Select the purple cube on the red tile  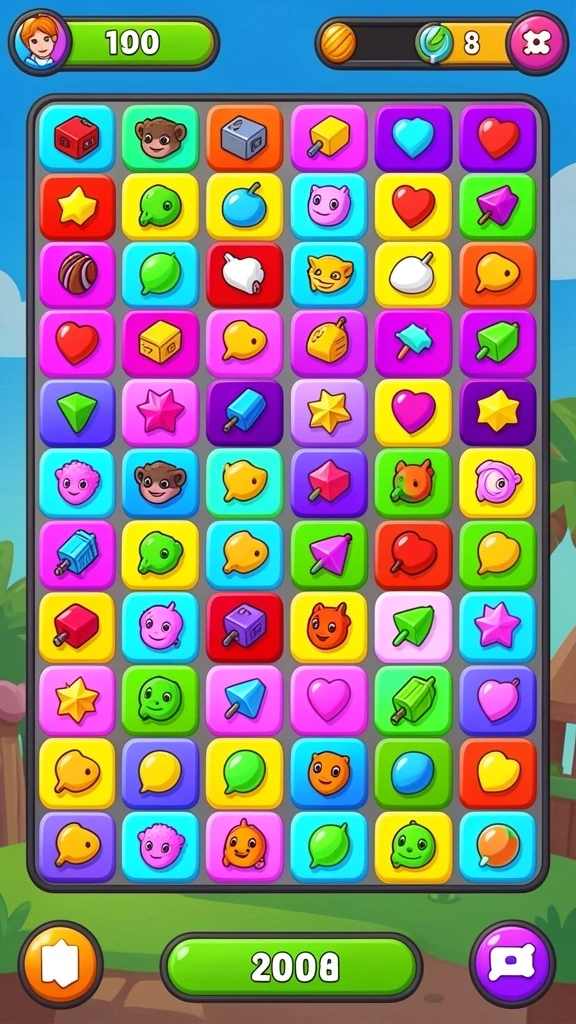(244, 627)
